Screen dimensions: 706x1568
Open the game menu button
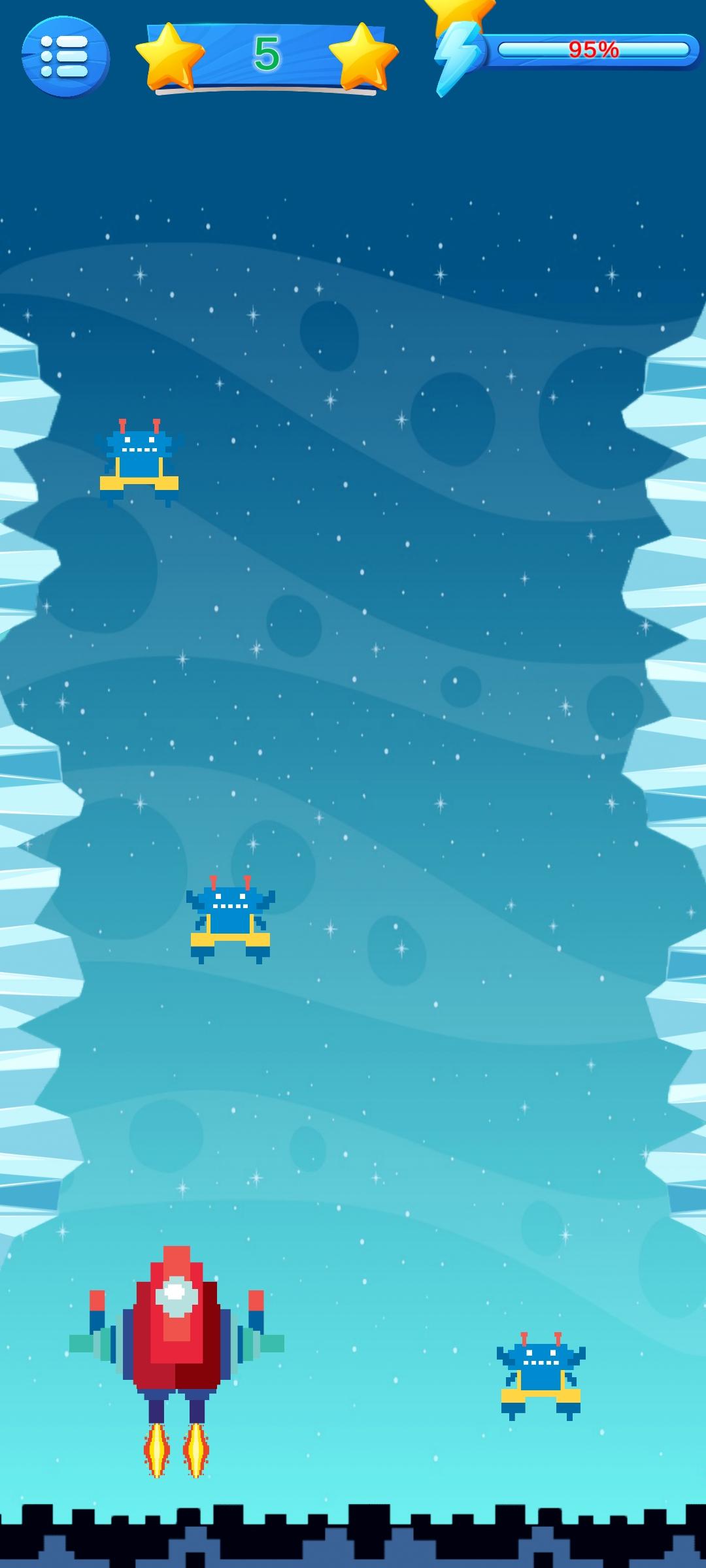(x=65, y=57)
